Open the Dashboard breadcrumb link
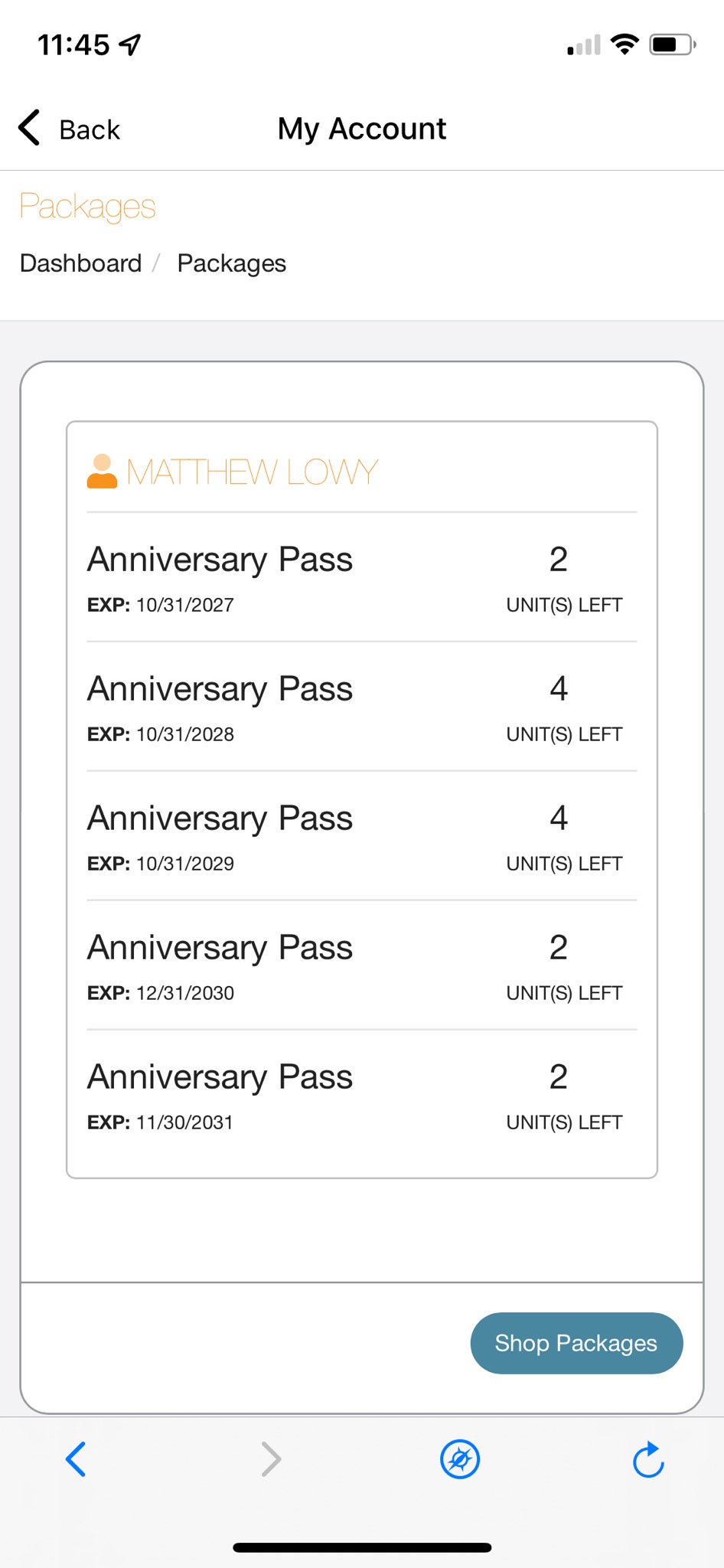This screenshot has width=724, height=1568. (81, 263)
